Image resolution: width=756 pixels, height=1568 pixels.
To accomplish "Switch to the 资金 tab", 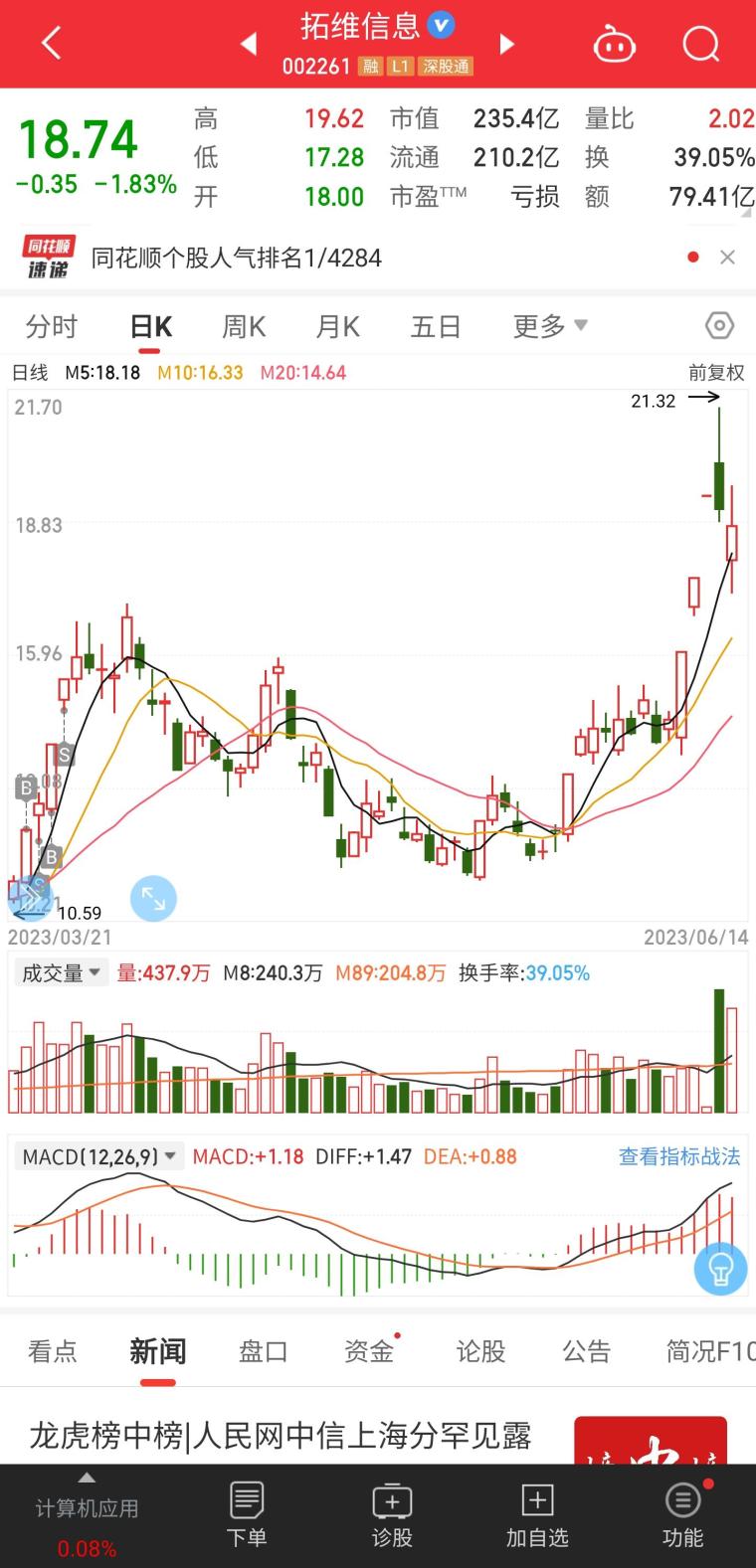I will [x=369, y=1351].
